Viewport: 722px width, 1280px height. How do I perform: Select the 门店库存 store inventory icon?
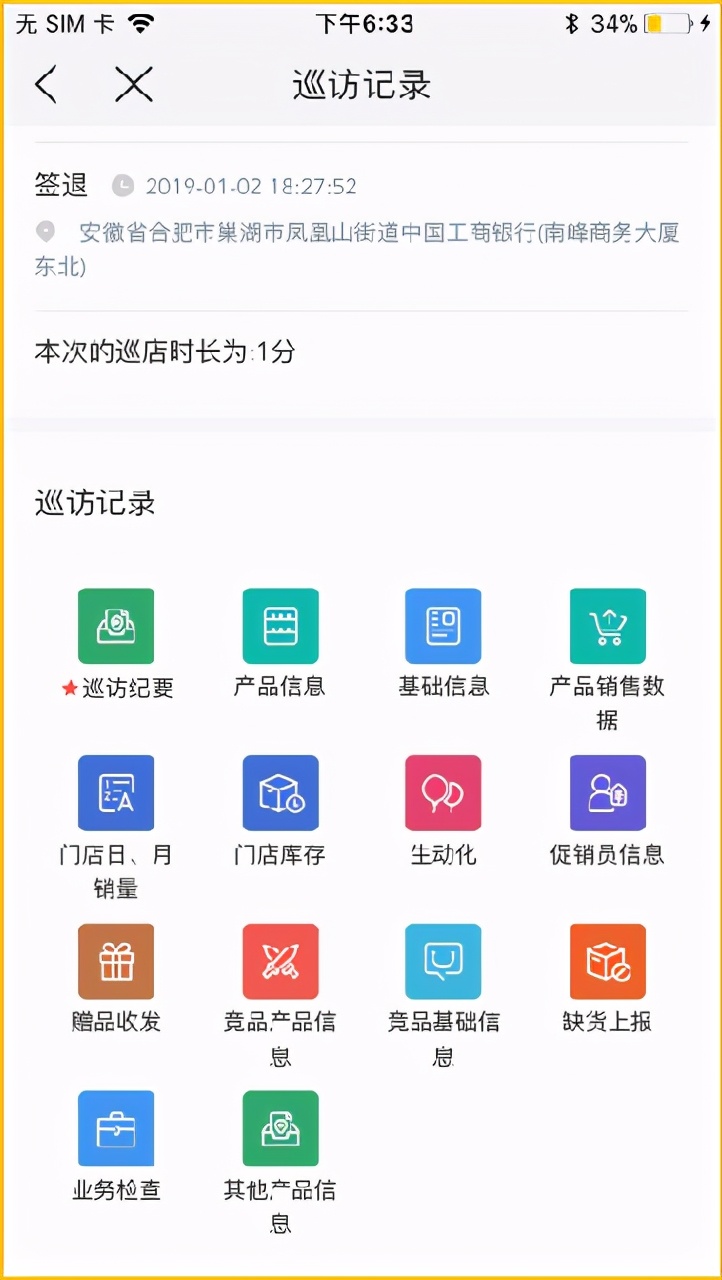(279, 792)
